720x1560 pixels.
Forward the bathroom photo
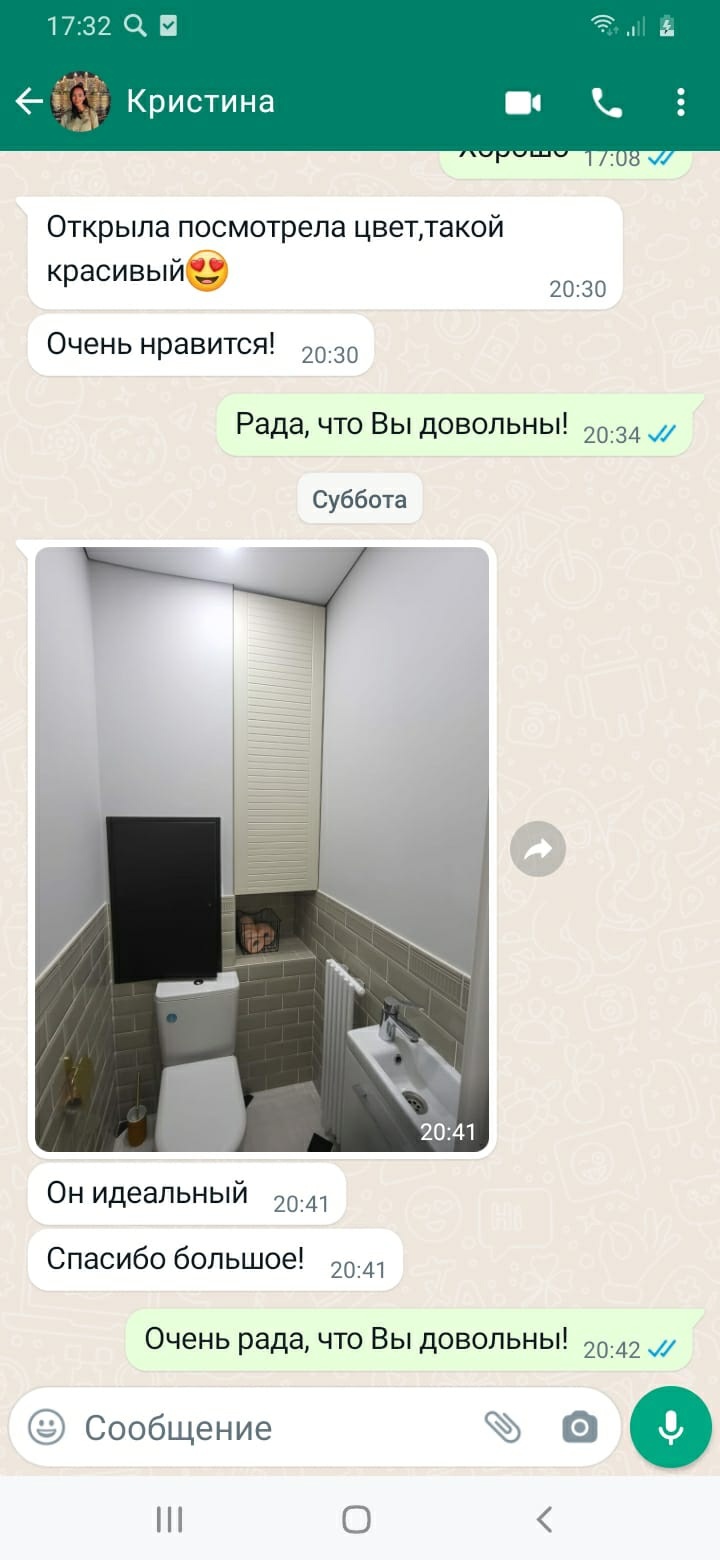click(538, 850)
